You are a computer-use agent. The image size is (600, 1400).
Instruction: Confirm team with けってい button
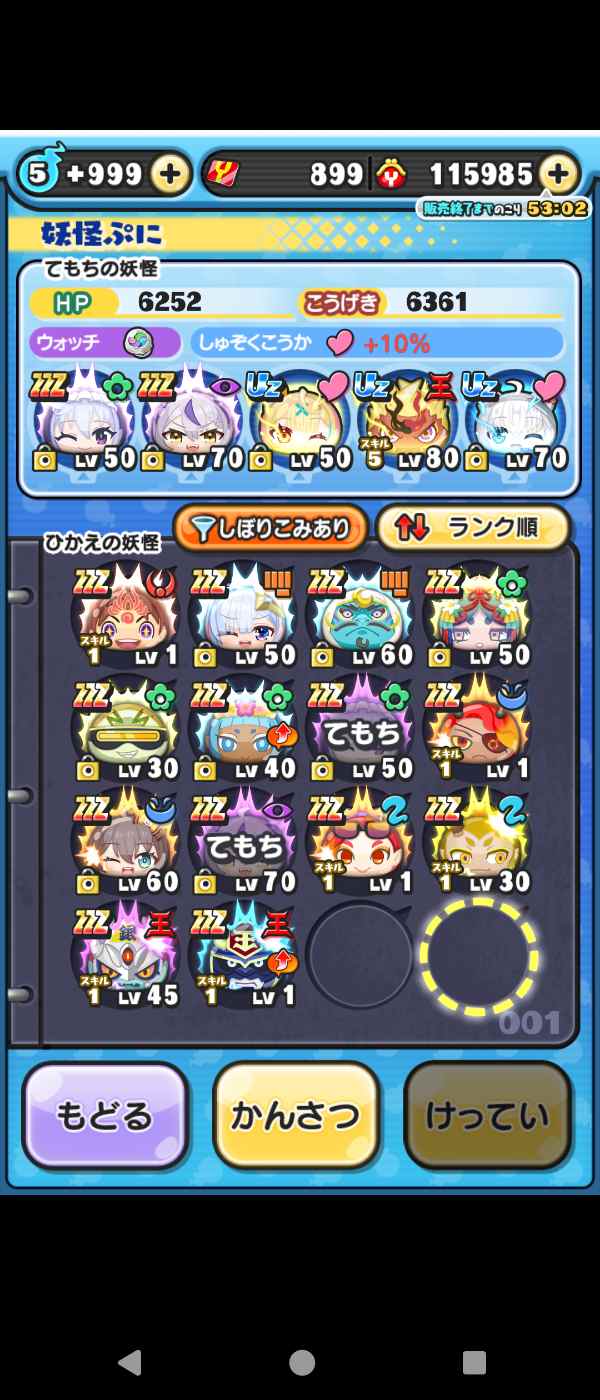point(487,1116)
